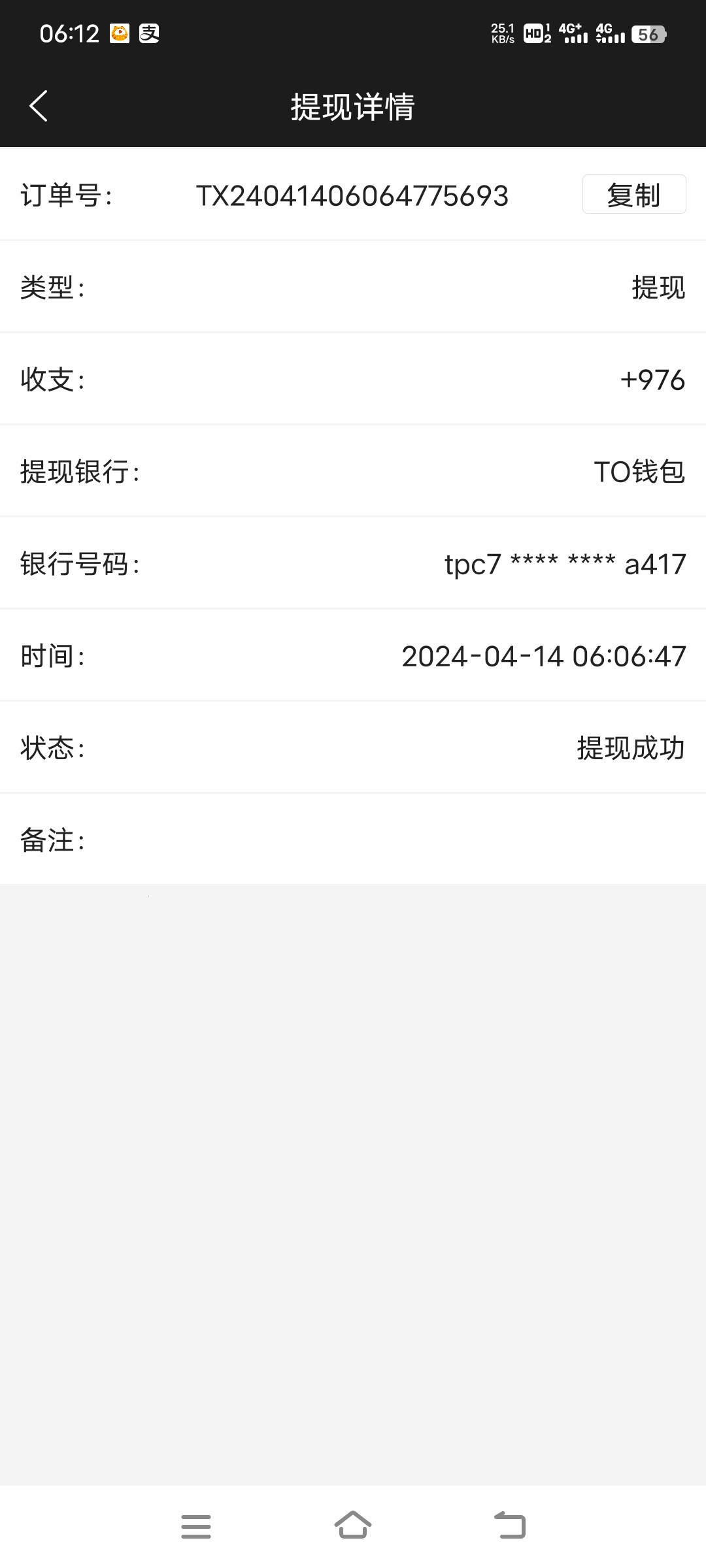Tap the +976 income amount
Image resolution: width=706 pixels, height=1568 pixels.
[x=653, y=381]
